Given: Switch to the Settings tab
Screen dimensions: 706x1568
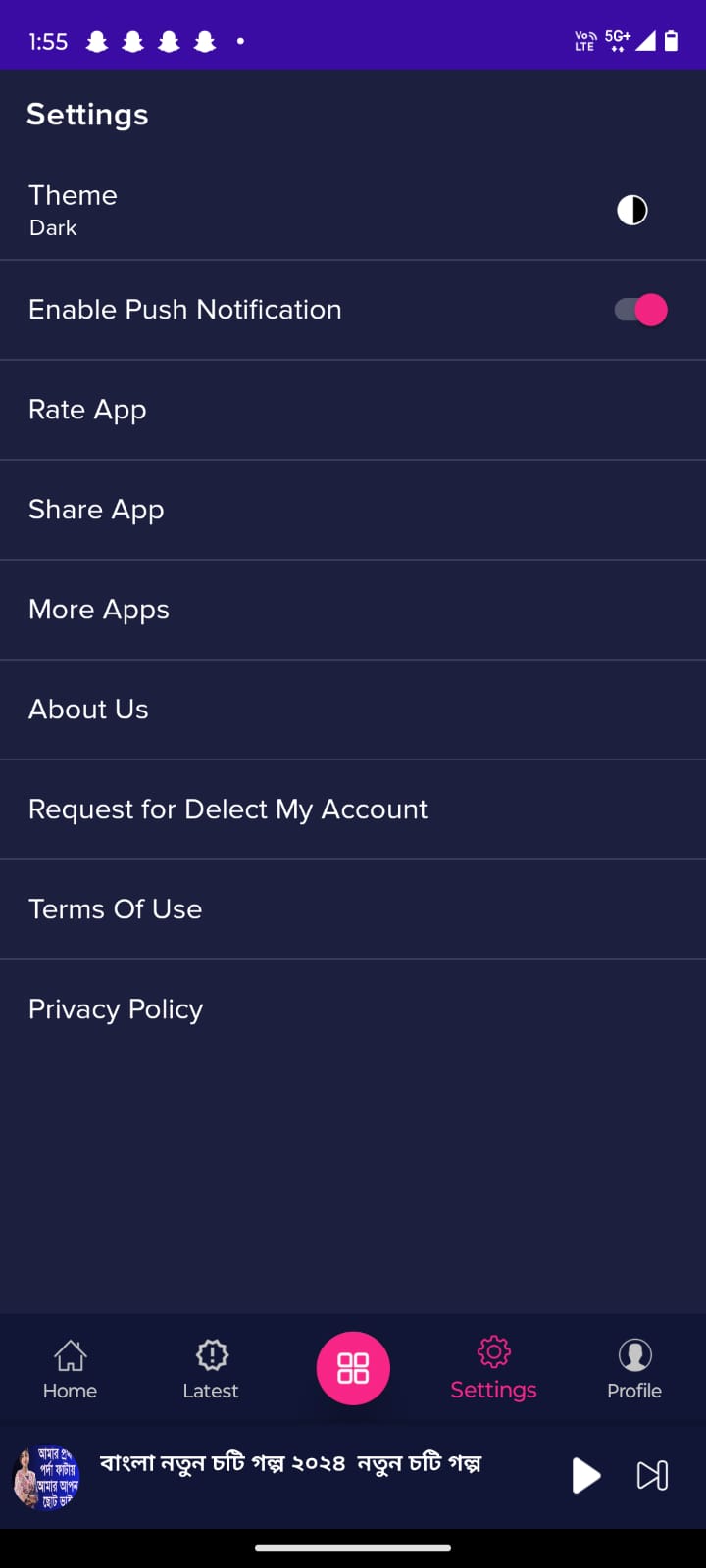Looking at the screenshot, I should click(493, 1367).
